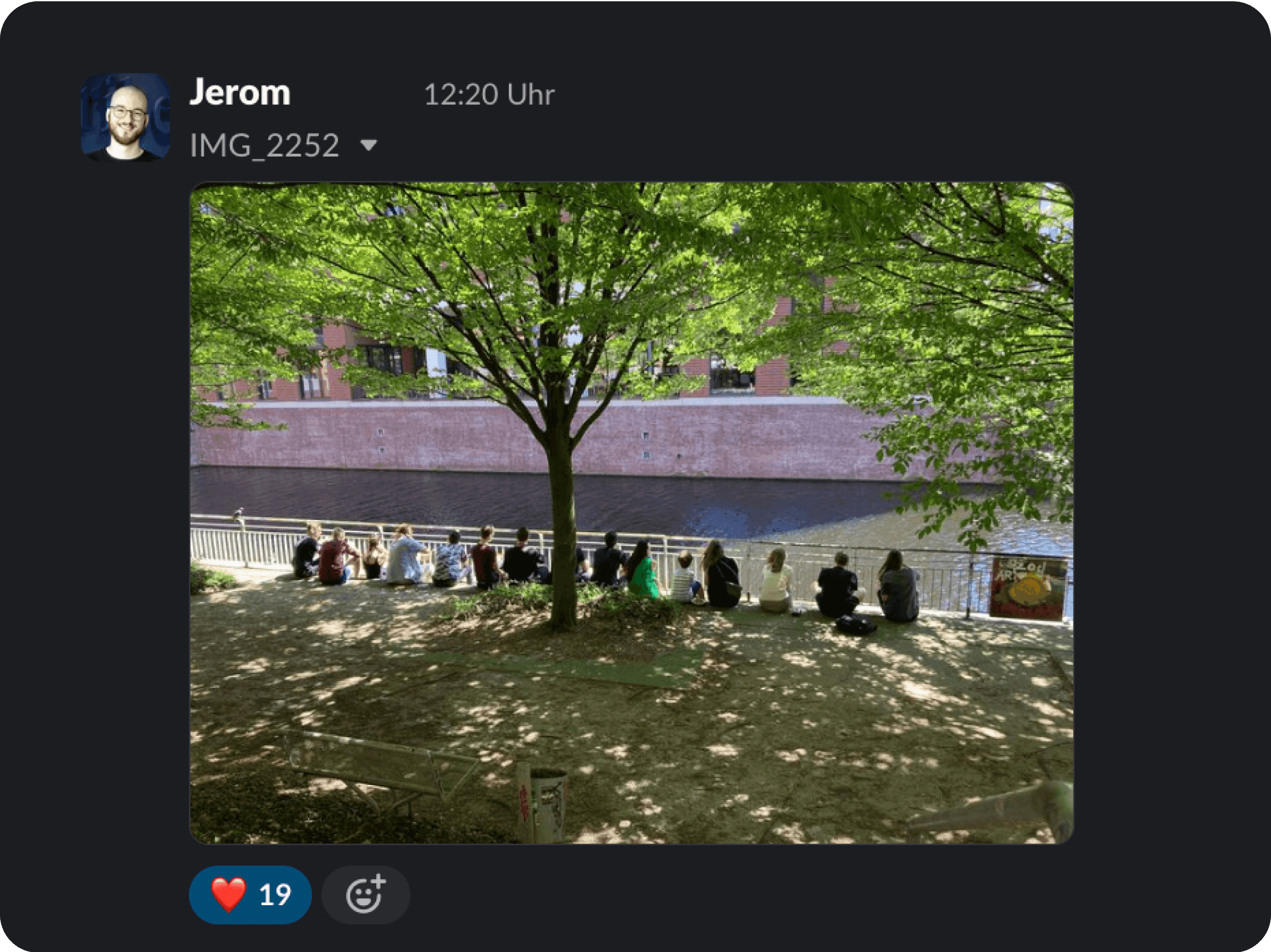The image size is (1271, 952).
Task: Open the IMG_2252 photo full screen
Action: click(x=631, y=512)
